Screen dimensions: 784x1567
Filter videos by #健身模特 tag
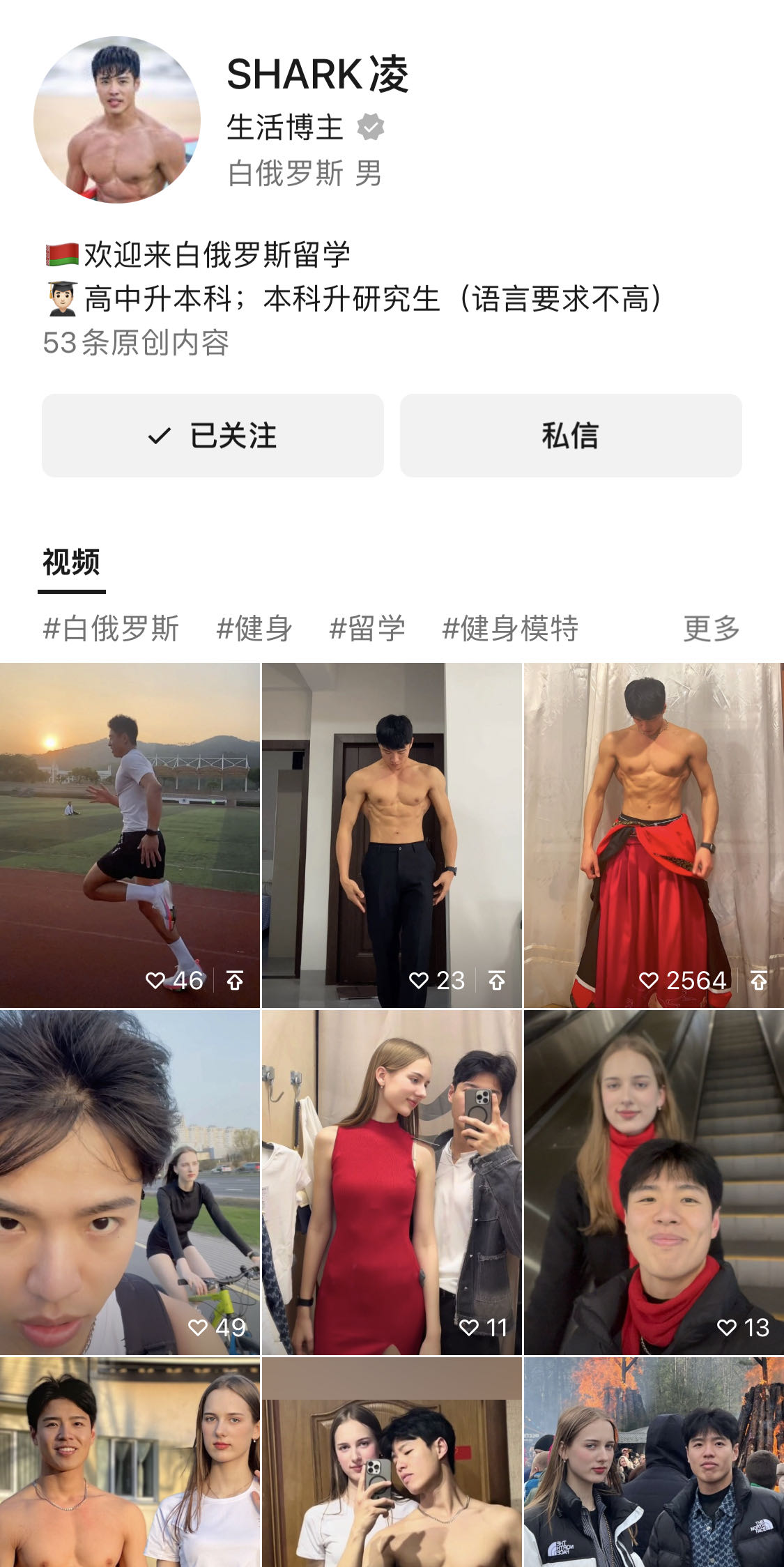510,629
